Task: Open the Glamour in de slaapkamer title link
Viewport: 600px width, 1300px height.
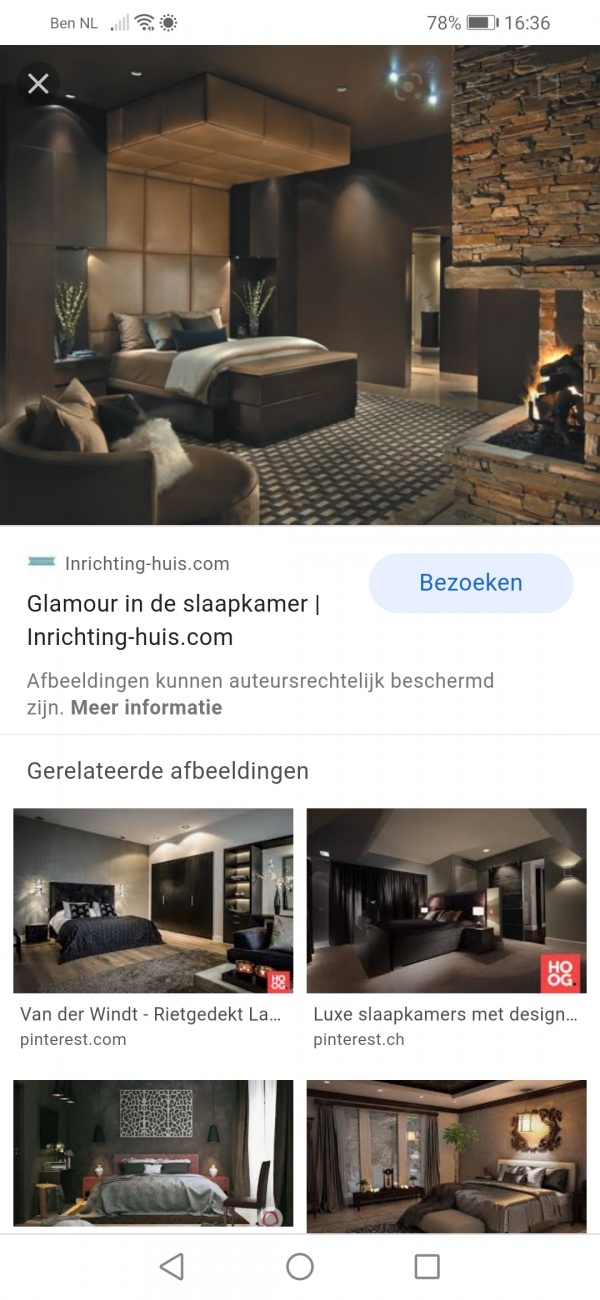Action: (173, 620)
